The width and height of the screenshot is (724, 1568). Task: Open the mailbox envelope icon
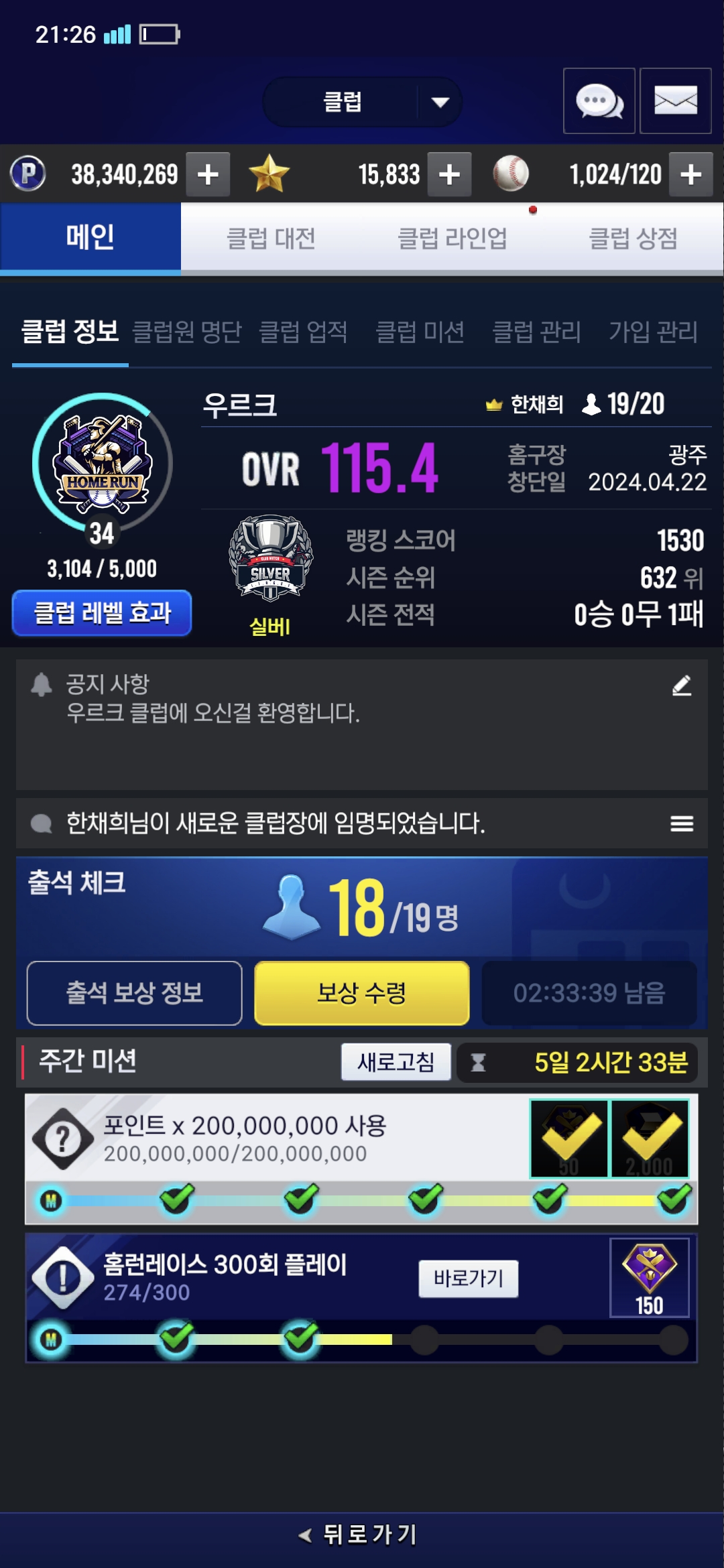(675, 101)
